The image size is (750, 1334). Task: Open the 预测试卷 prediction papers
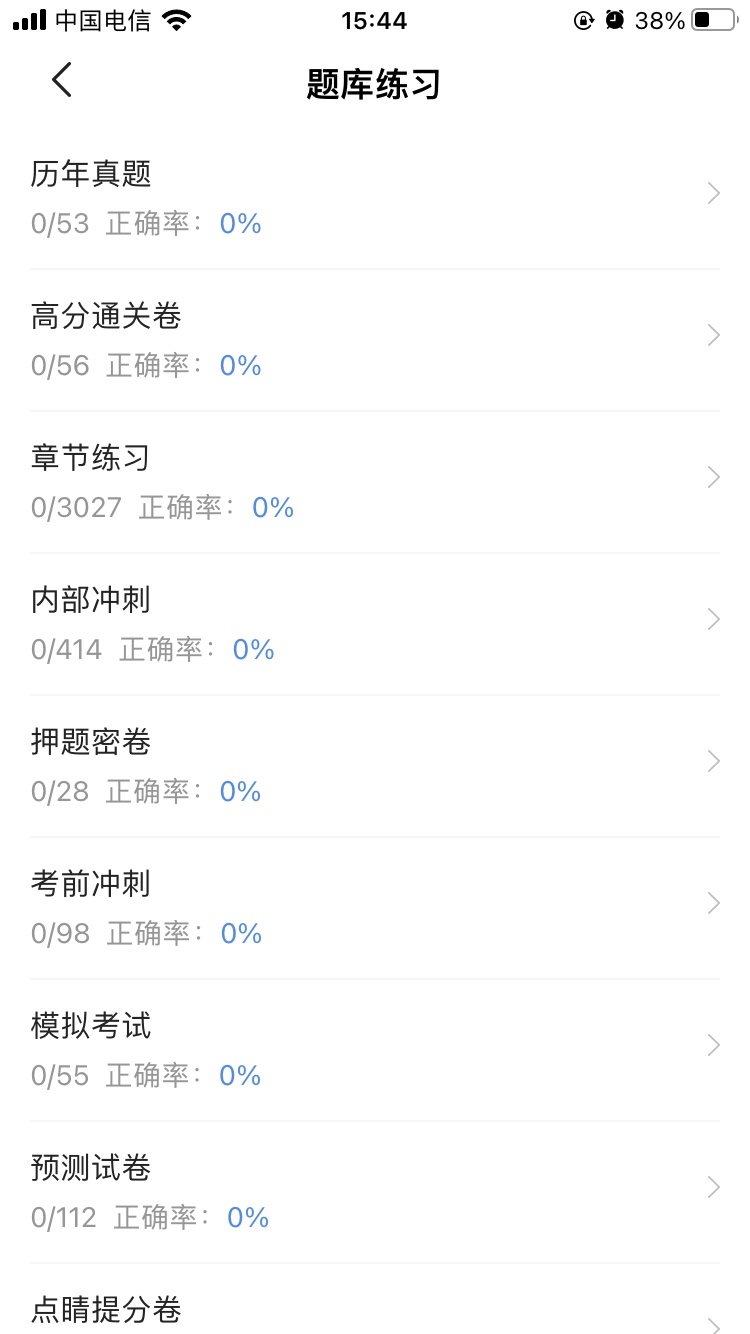(91, 1168)
